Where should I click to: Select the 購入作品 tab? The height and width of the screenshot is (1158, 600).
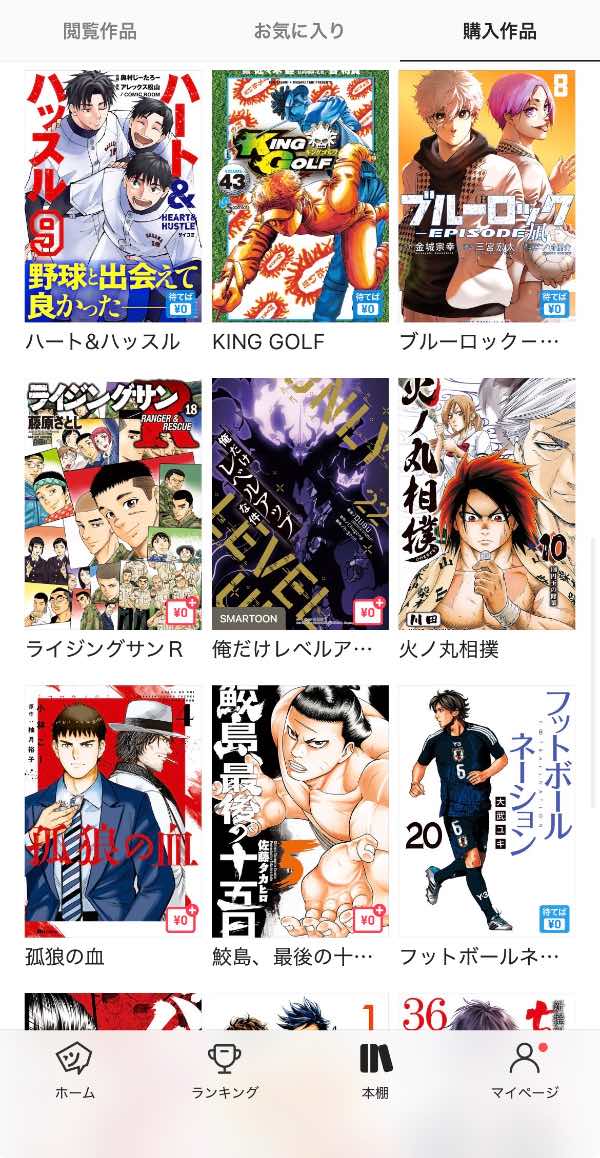click(499, 31)
